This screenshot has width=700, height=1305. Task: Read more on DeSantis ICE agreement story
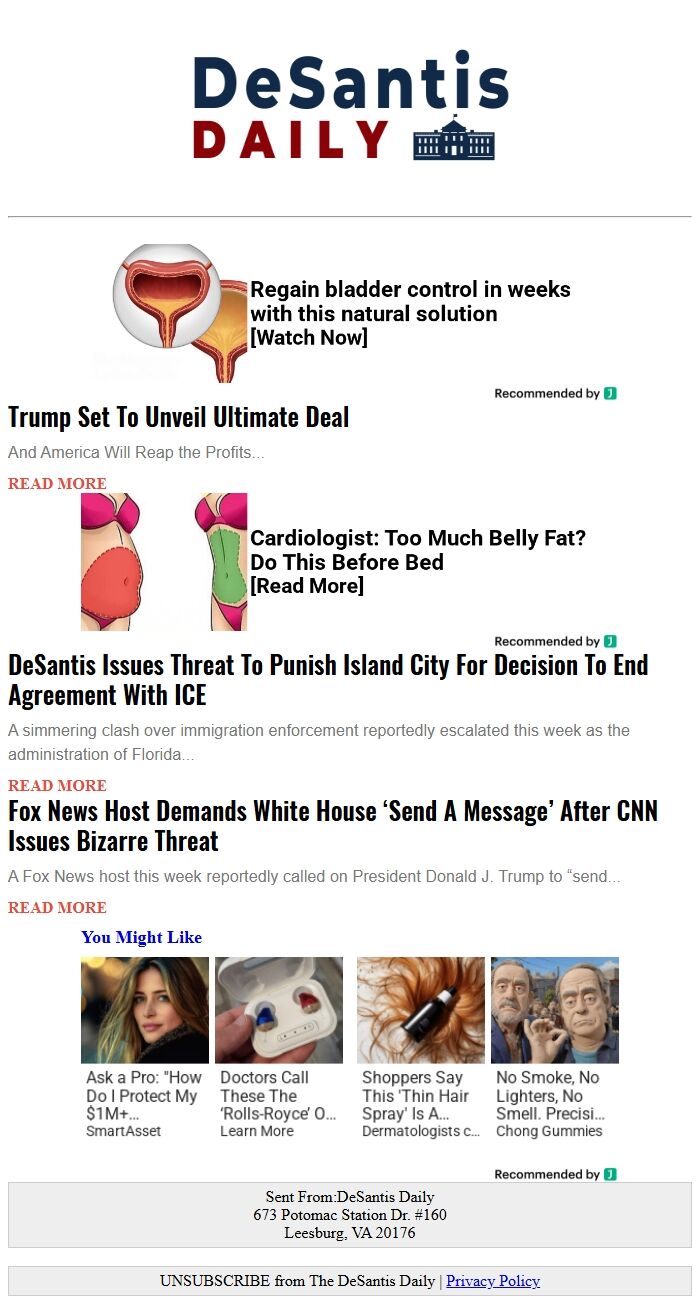pyautogui.click(x=57, y=786)
